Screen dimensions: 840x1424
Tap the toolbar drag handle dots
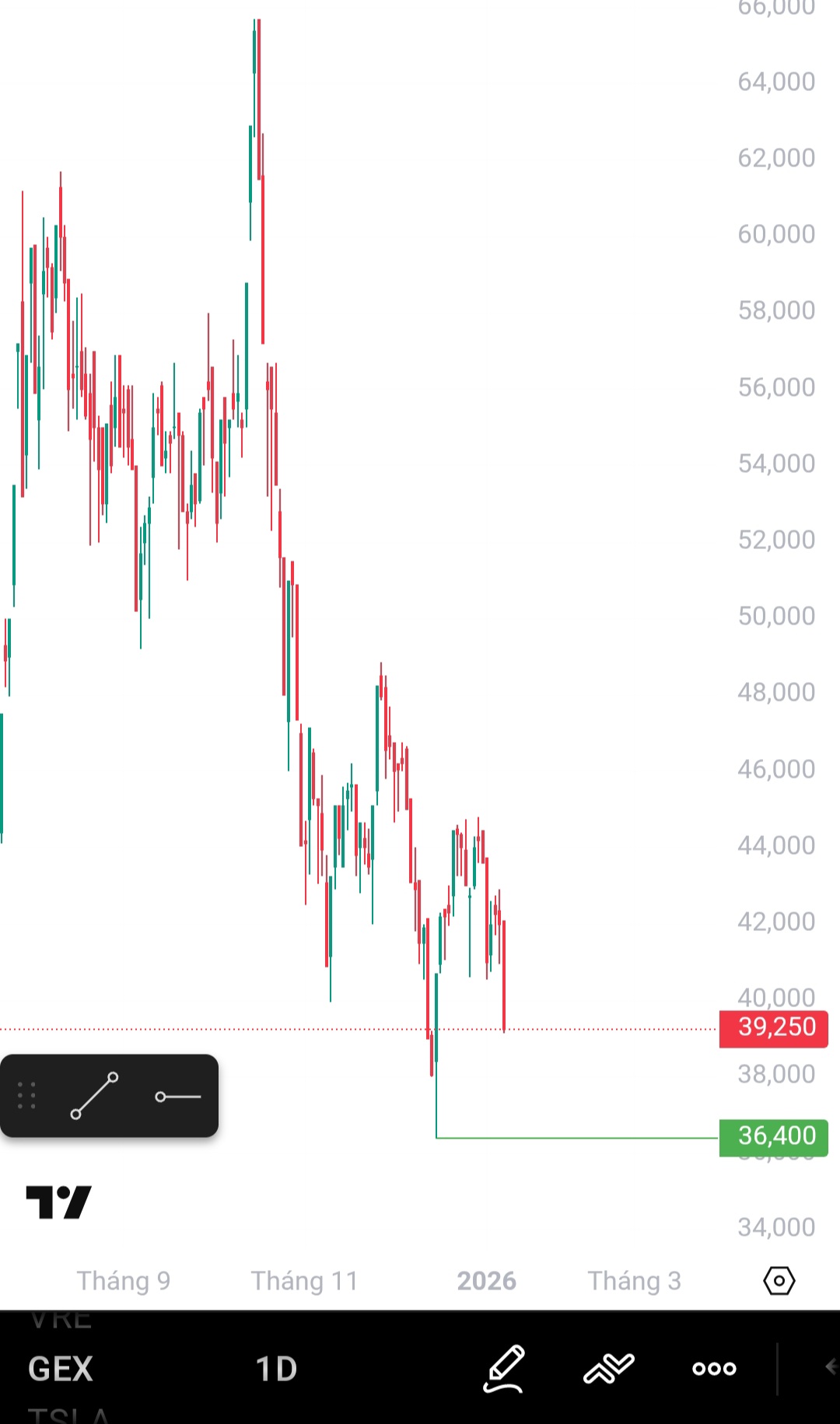(x=26, y=1095)
